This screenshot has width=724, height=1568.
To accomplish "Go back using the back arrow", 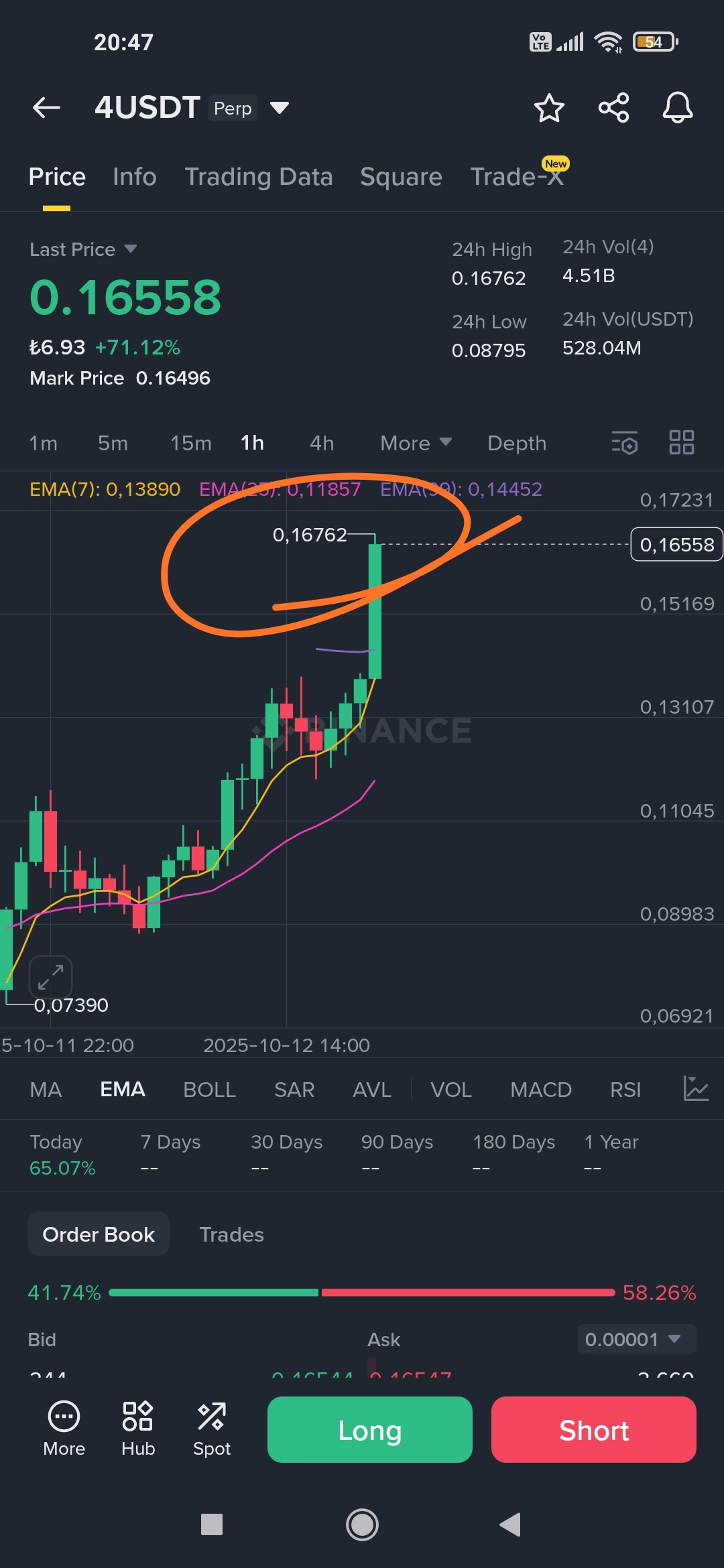I will [x=46, y=107].
